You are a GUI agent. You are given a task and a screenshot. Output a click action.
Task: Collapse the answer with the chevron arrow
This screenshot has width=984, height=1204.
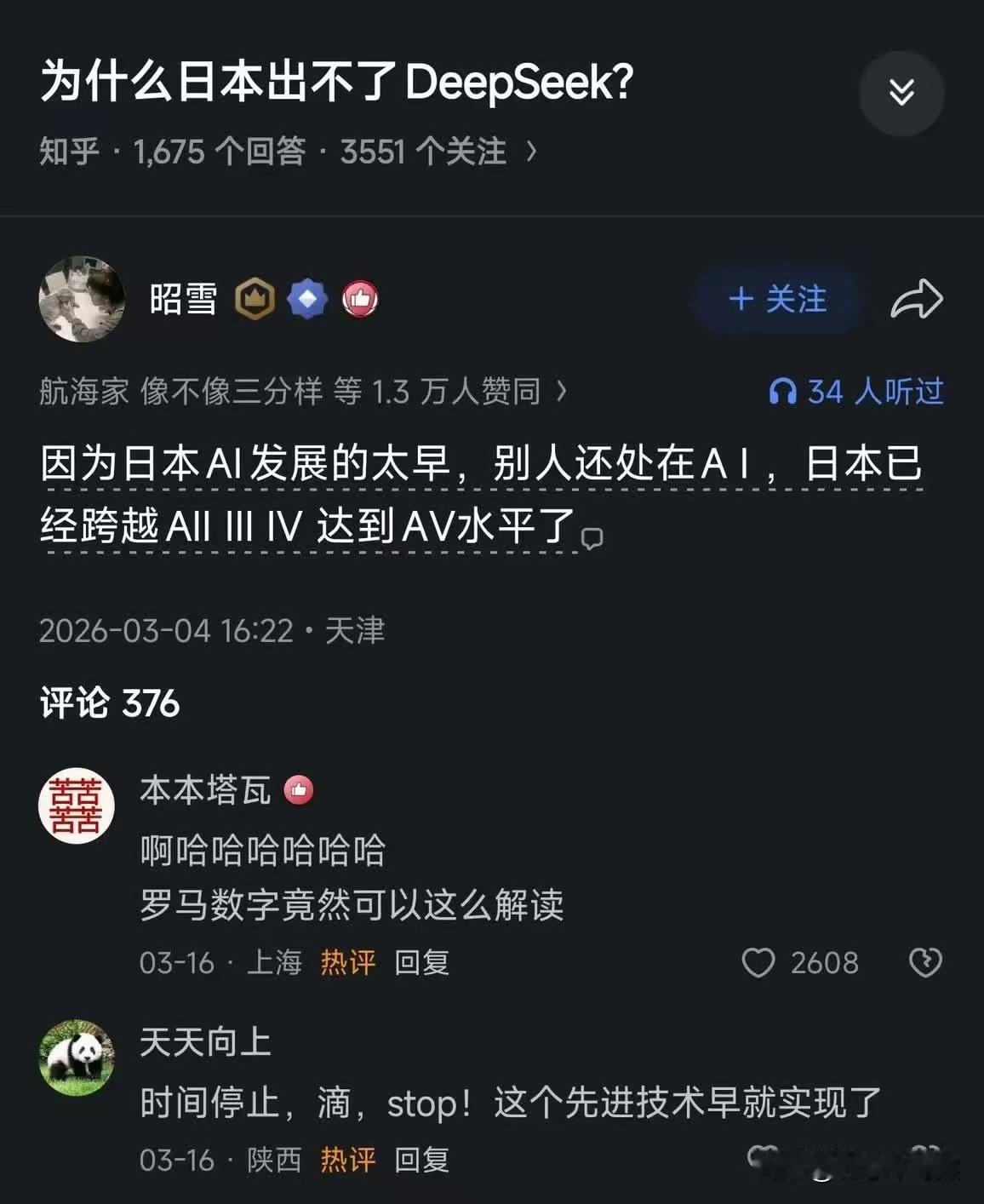click(901, 94)
